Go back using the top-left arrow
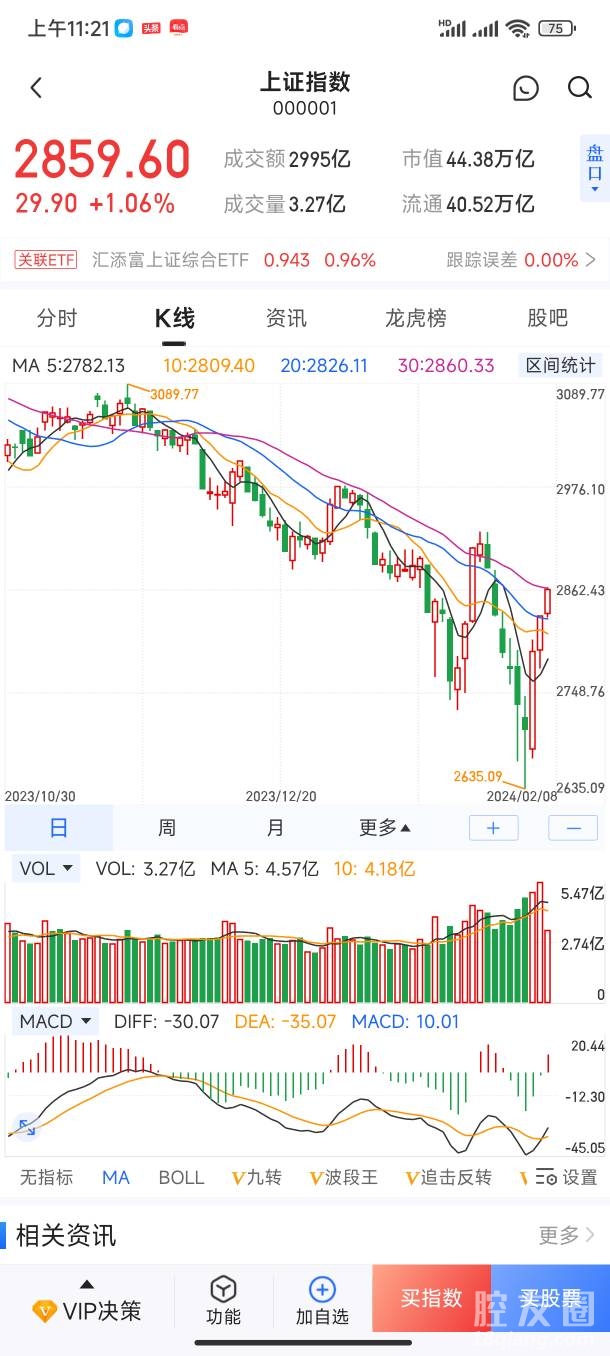The image size is (610, 1356). [x=37, y=88]
